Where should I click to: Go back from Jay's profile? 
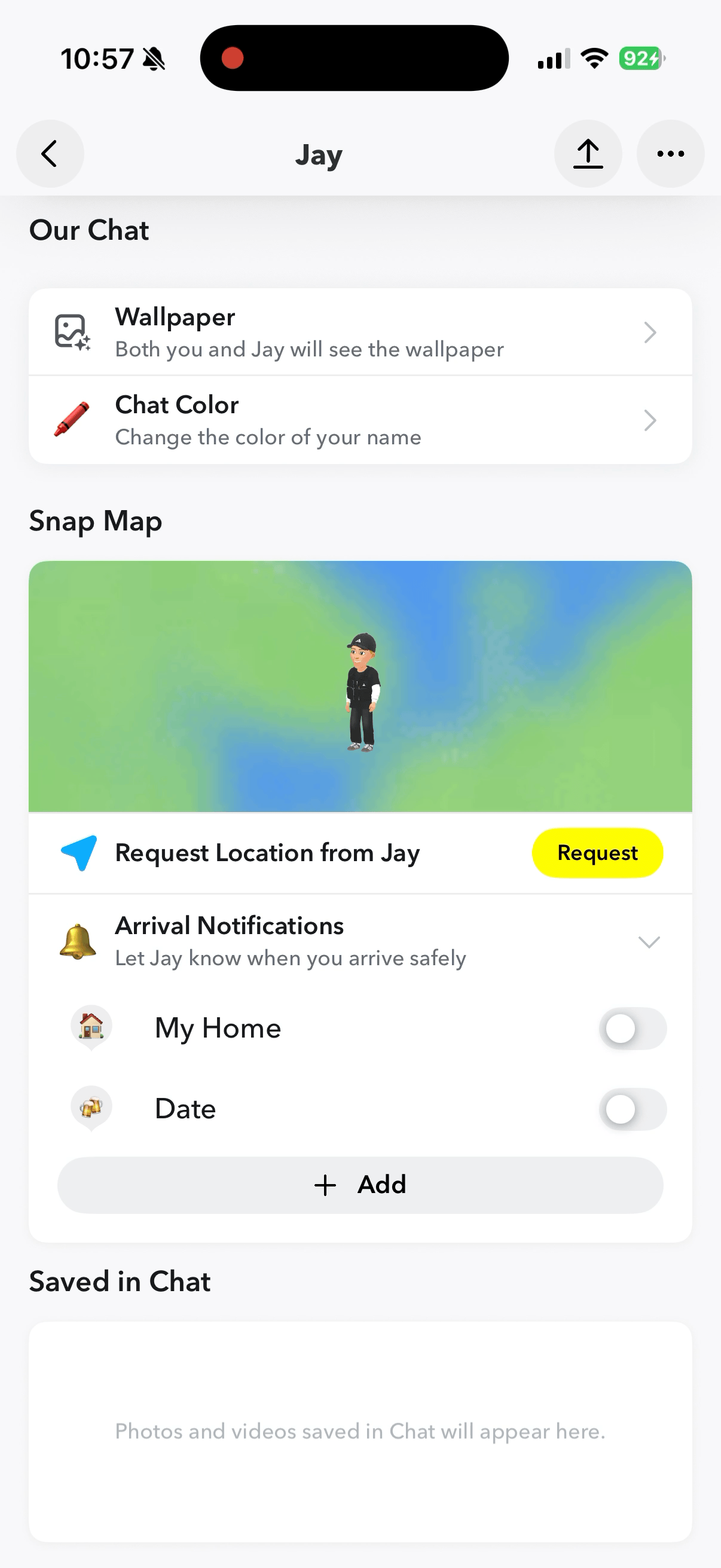point(50,153)
